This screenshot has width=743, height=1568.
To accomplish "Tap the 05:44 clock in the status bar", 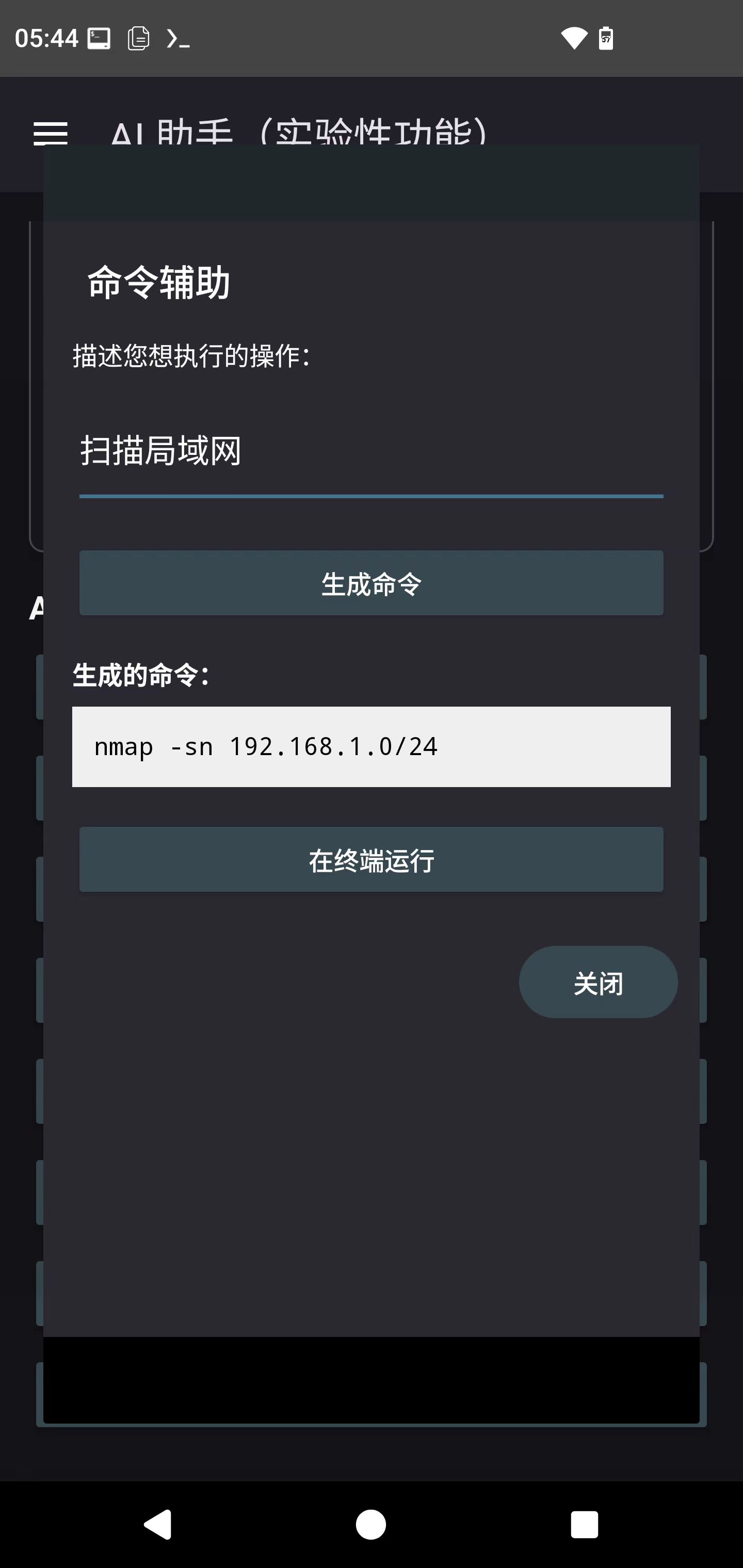I will [46, 38].
